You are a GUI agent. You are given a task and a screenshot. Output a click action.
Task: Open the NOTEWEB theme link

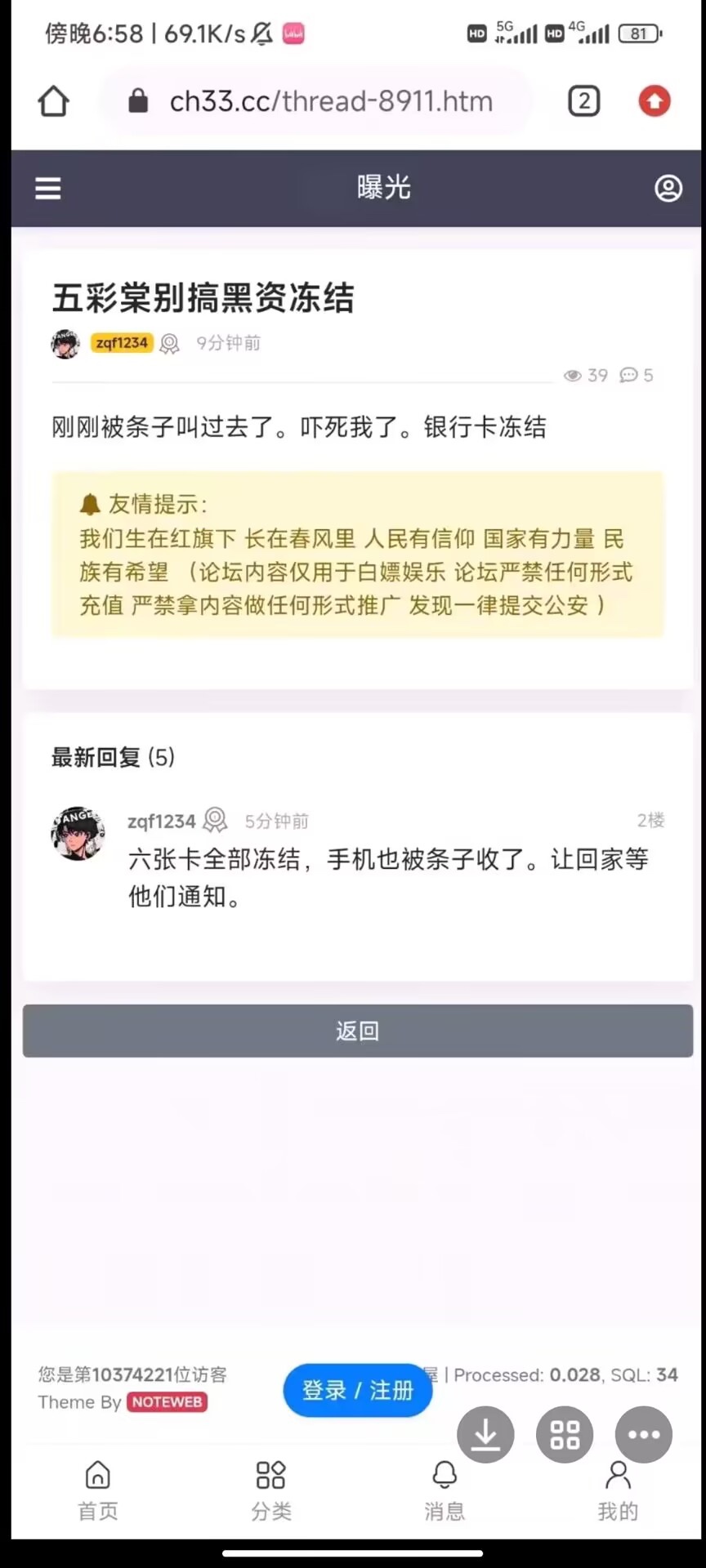[x=167, y=1402]
